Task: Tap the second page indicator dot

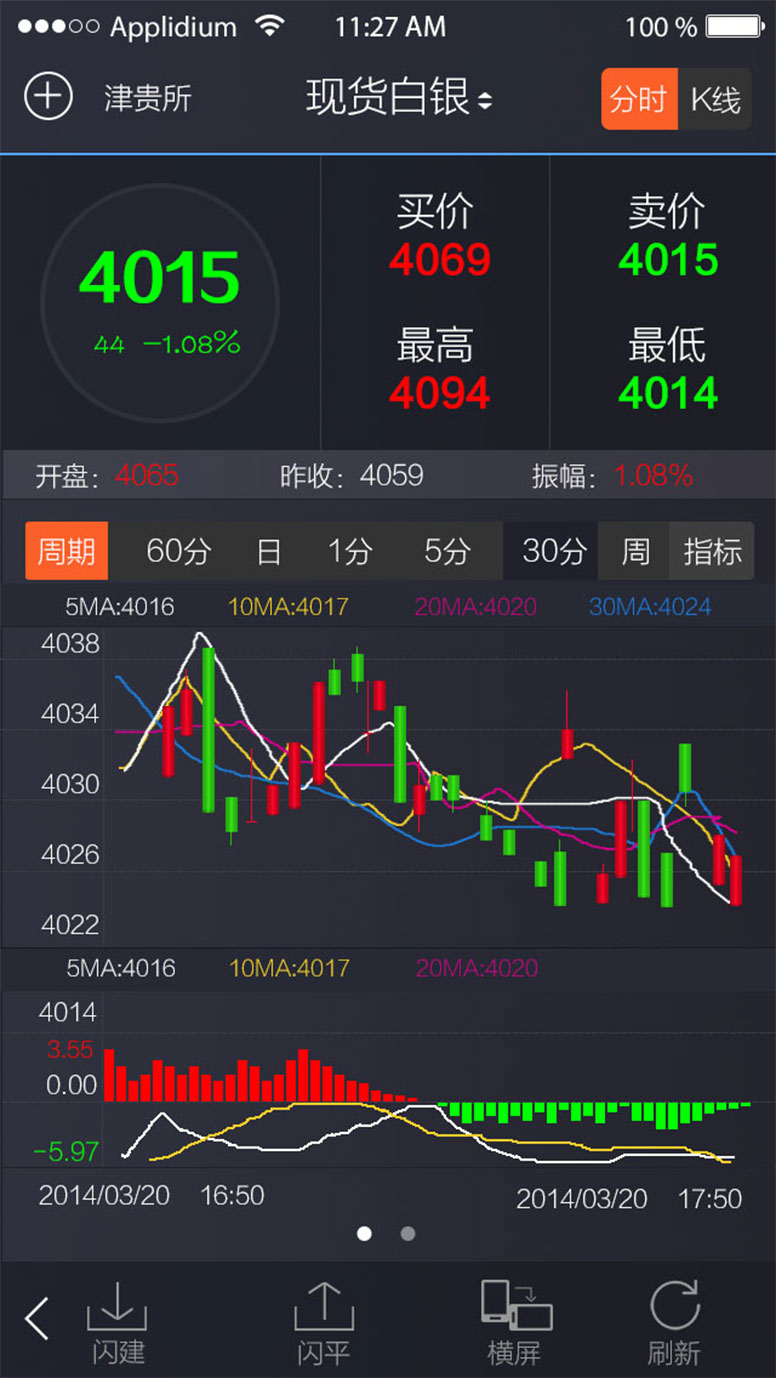Action: coord(408,1234)
